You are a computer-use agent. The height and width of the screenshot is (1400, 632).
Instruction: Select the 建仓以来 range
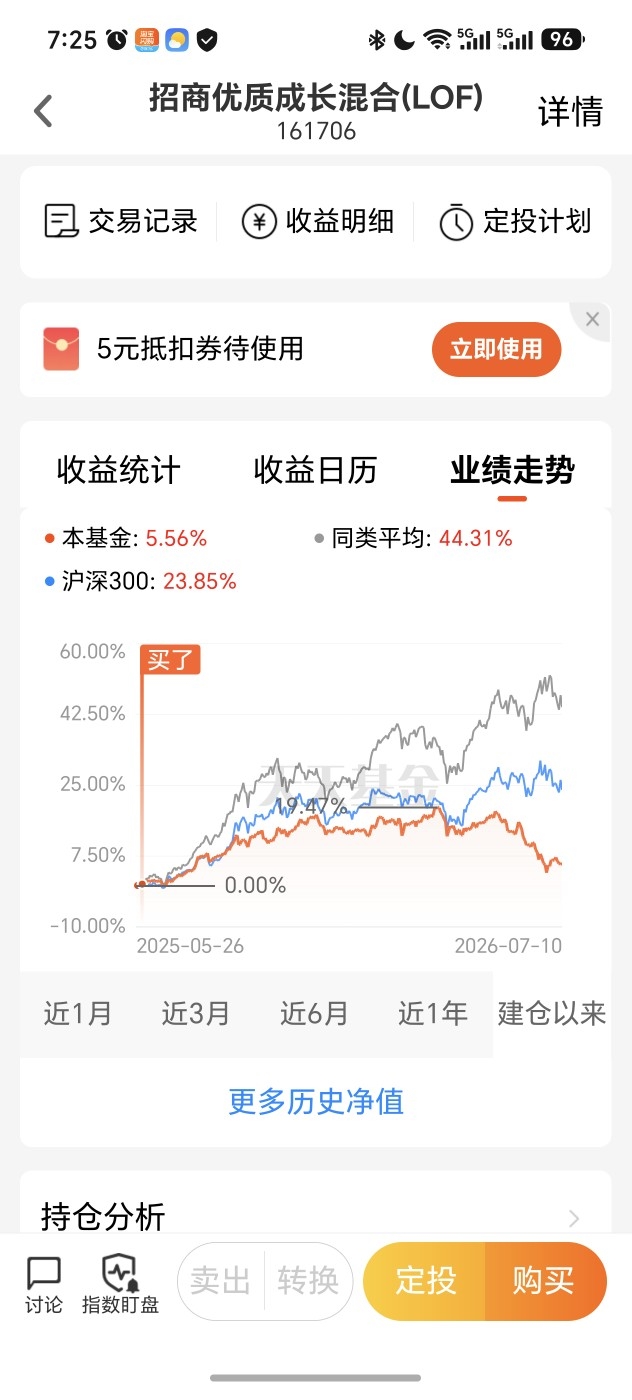552,1014
